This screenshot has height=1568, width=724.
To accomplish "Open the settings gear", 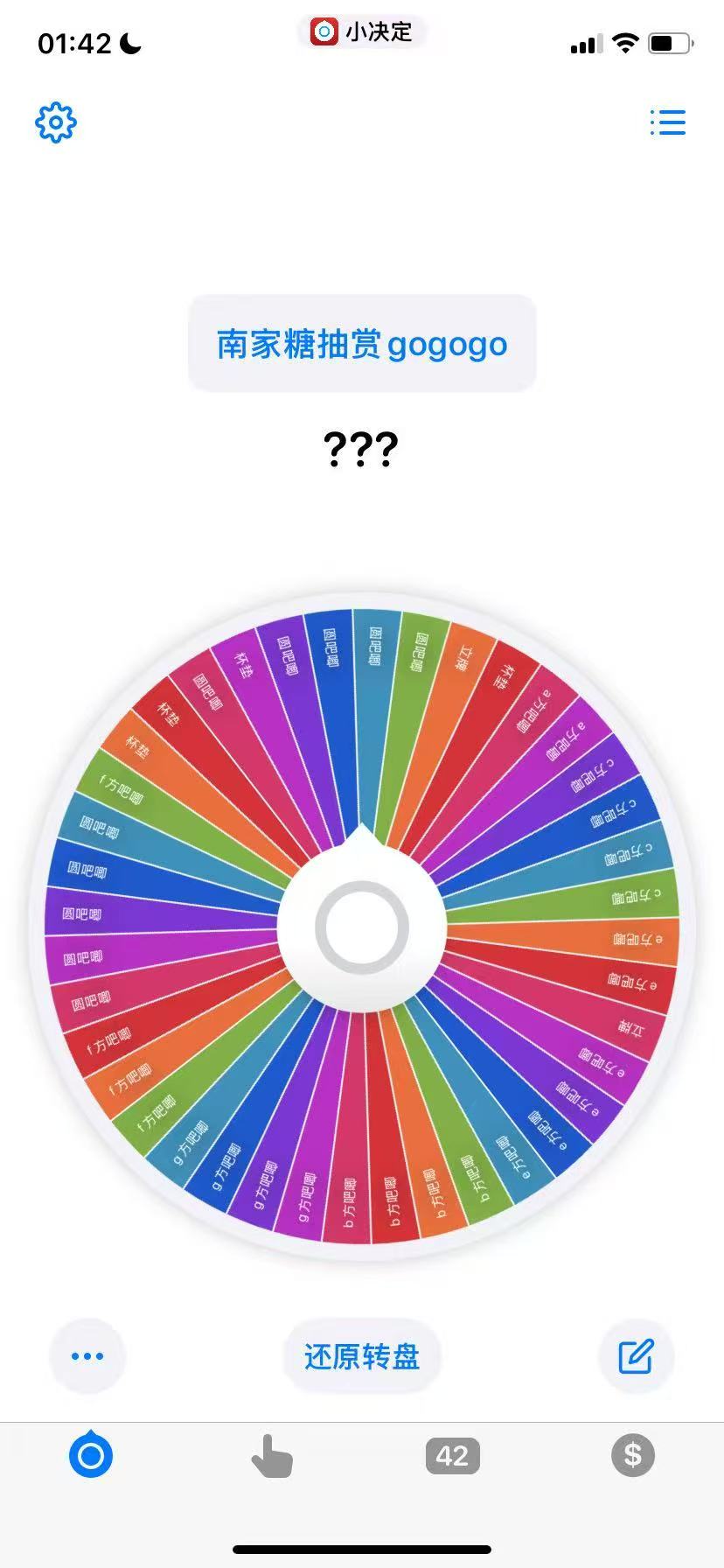I will pos(56,122).
